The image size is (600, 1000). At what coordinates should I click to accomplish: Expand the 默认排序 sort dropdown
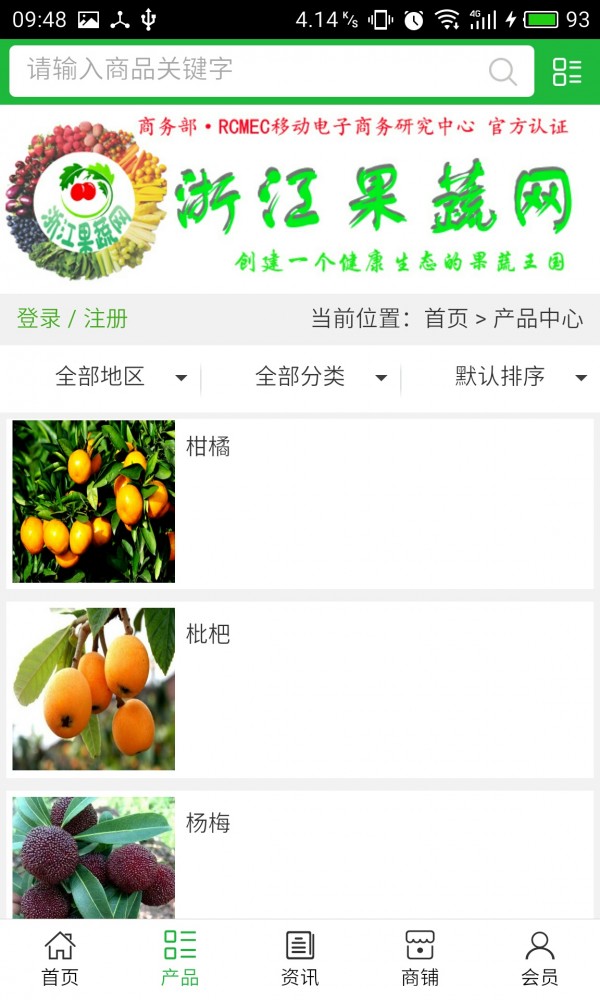click(520, 377)
